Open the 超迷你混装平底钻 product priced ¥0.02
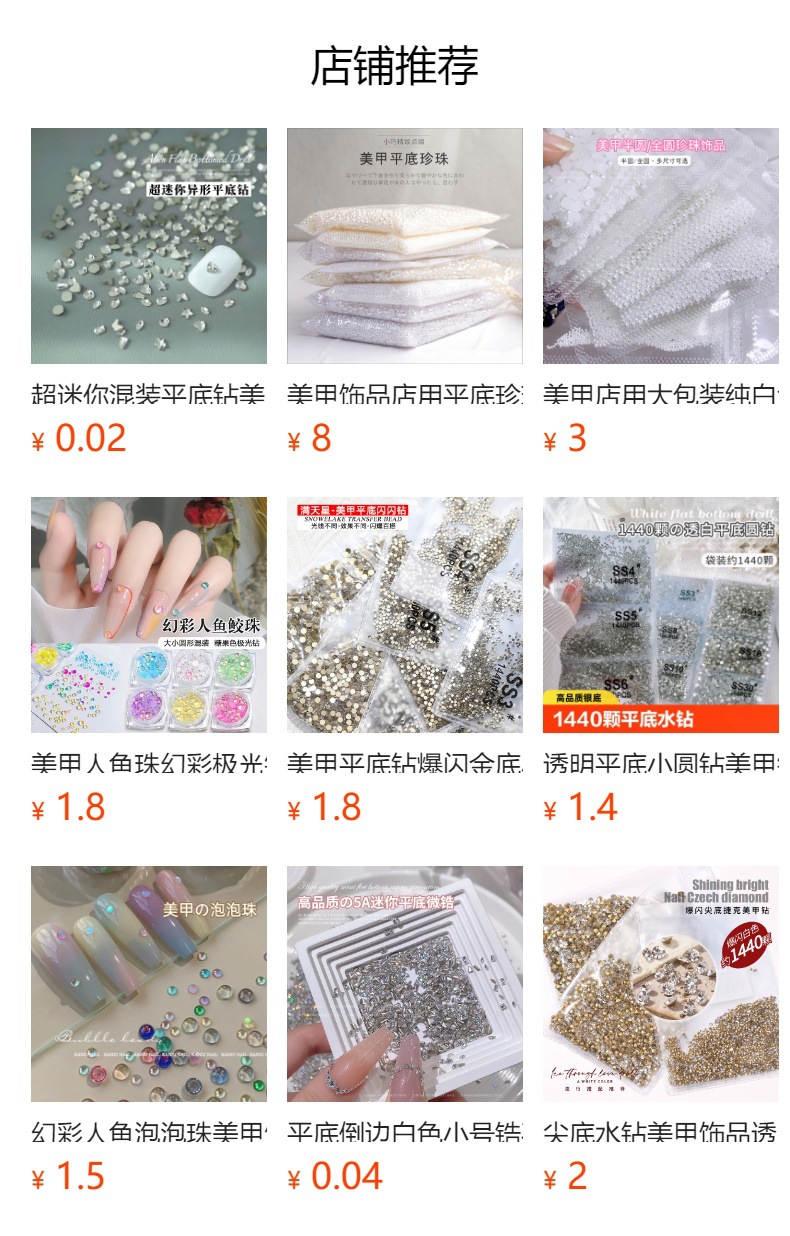The width and height of the screenshot is (790, 1236). point(149,246)
